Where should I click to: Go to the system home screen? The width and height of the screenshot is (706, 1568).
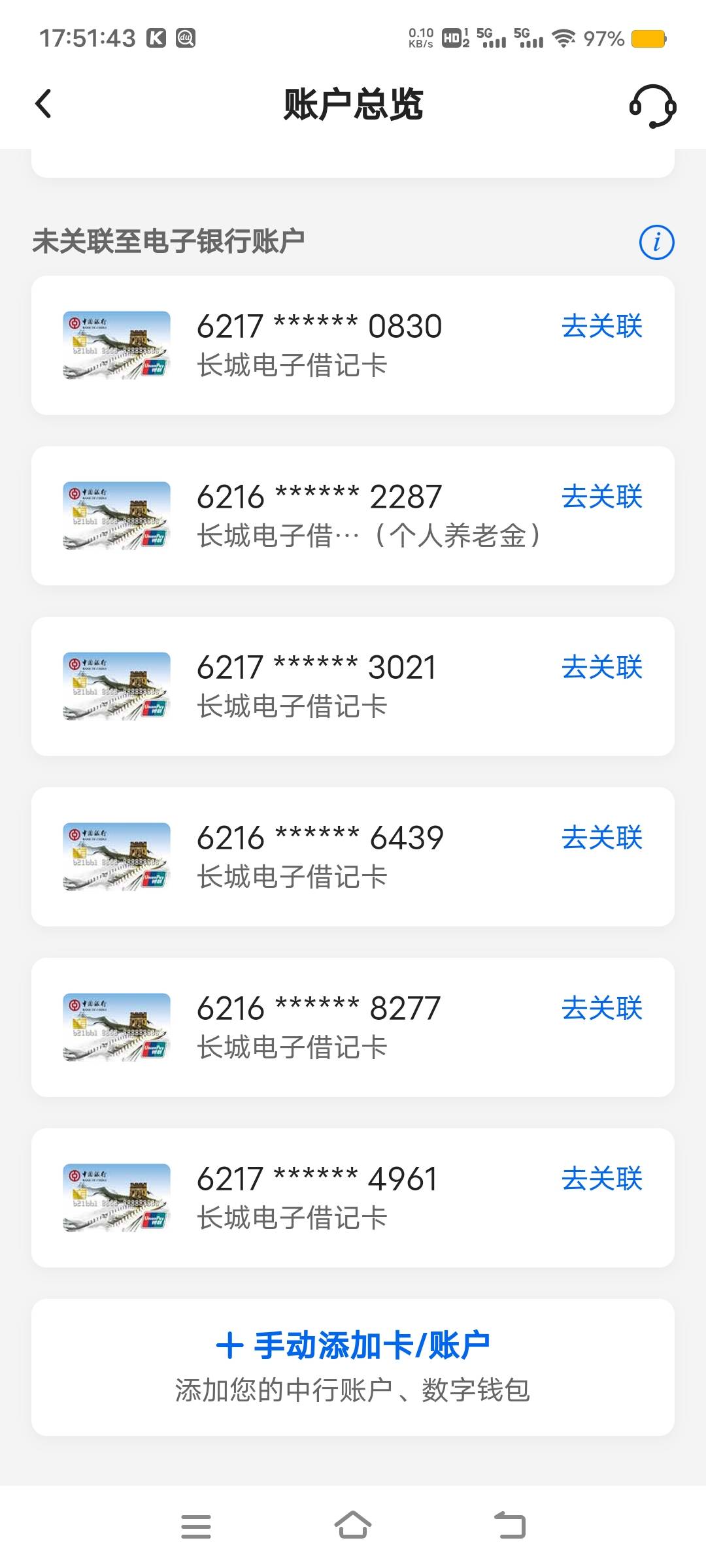pos(353,1526)
